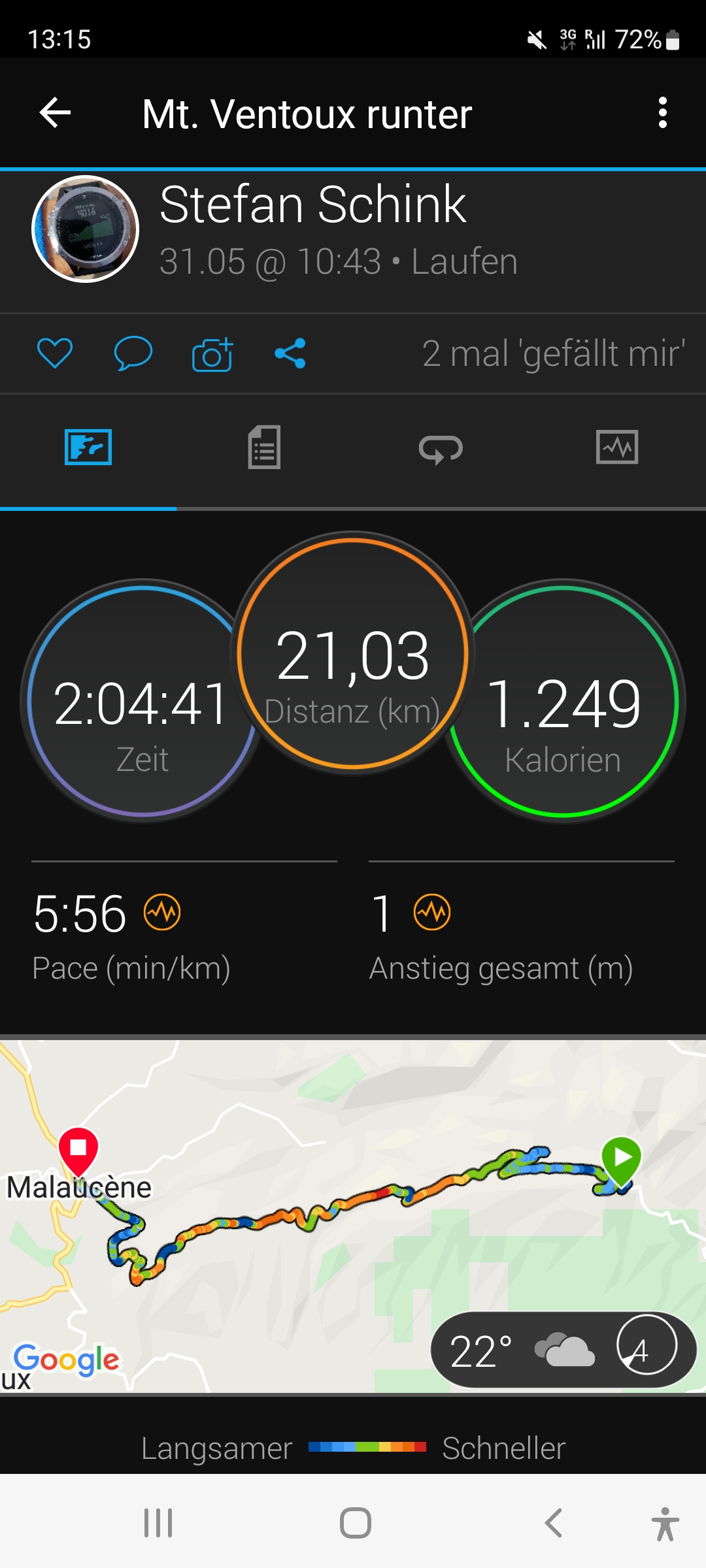Share this activity

[290, 353]
